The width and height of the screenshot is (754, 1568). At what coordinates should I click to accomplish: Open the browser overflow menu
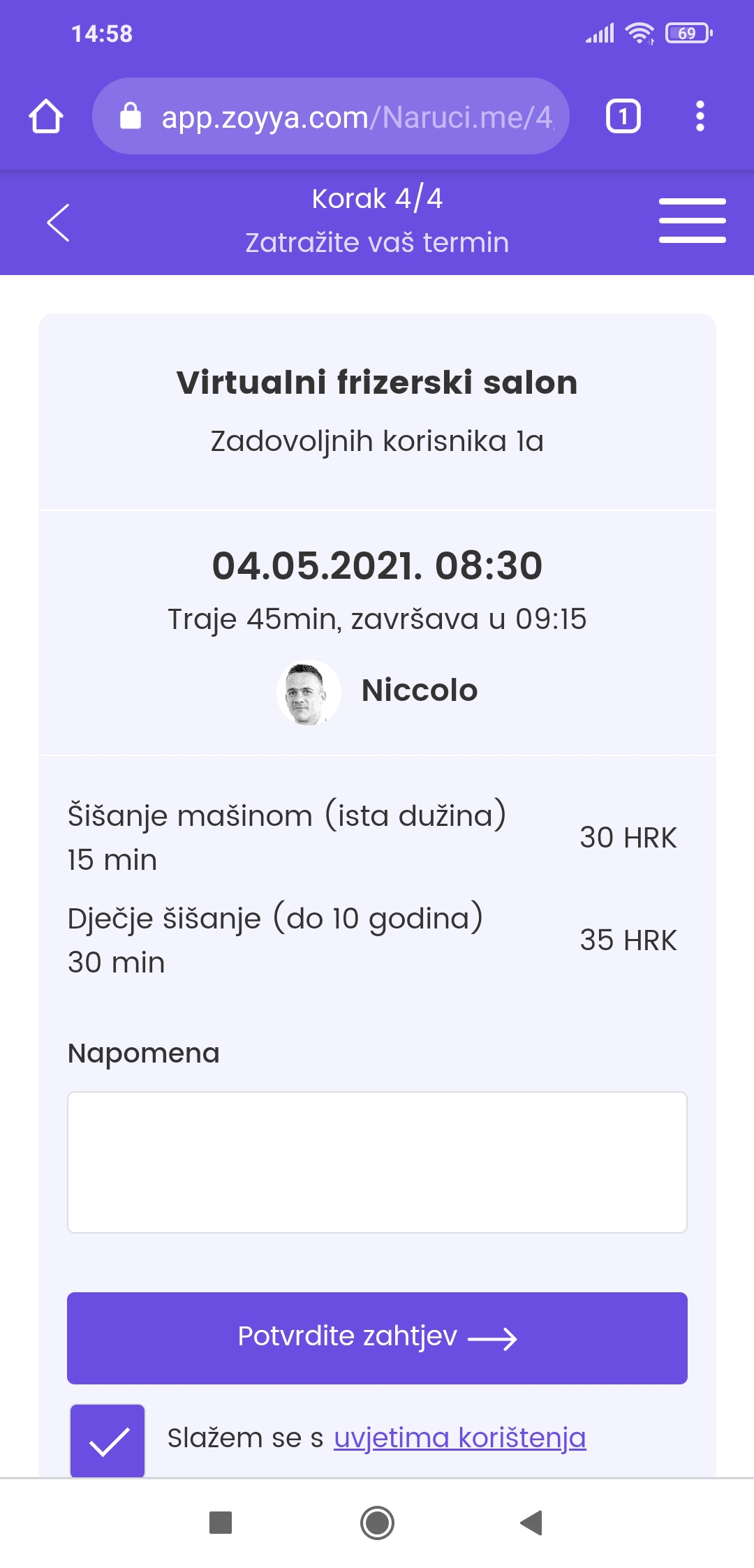(x=700, y=116)
